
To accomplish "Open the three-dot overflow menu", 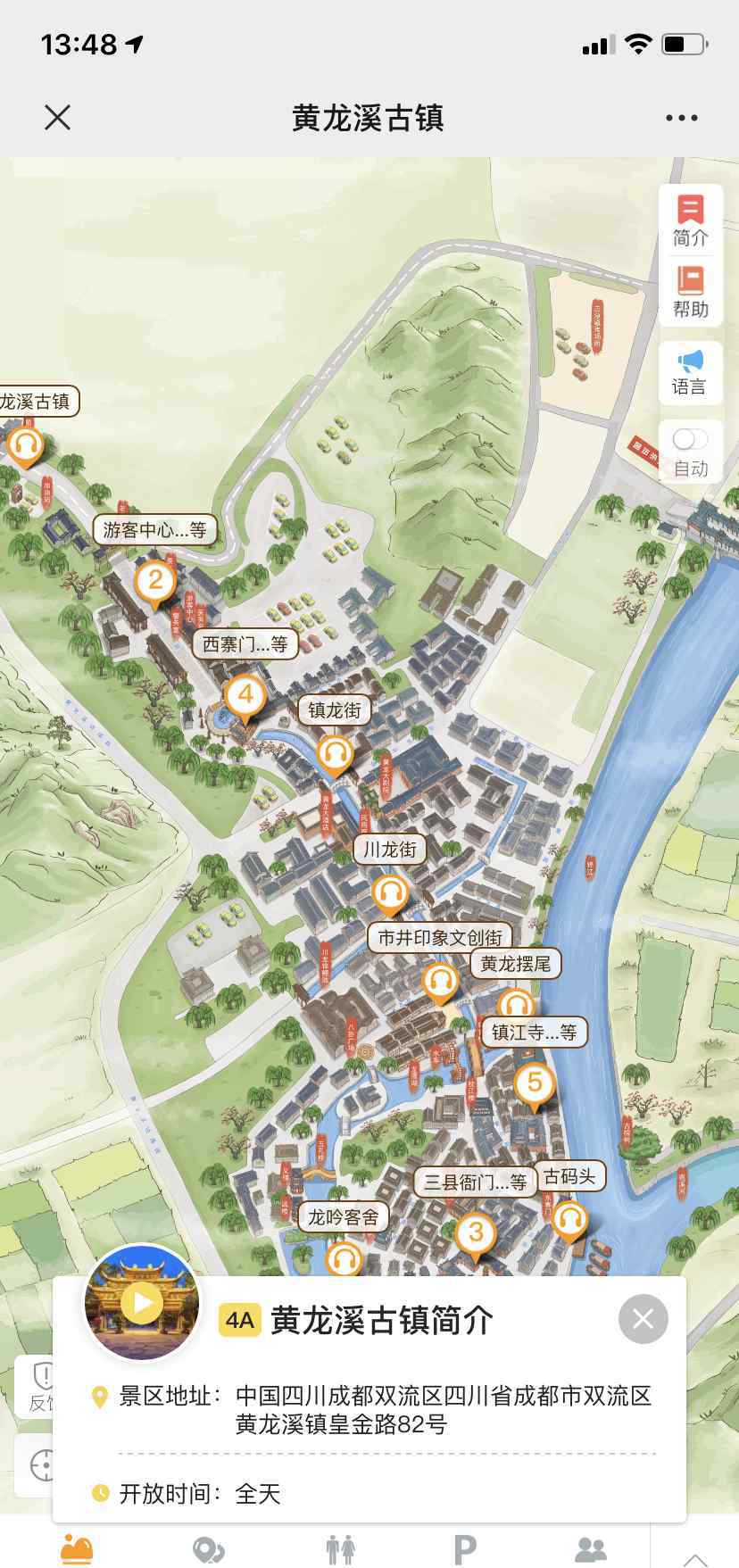I will [x=681, y=118].
